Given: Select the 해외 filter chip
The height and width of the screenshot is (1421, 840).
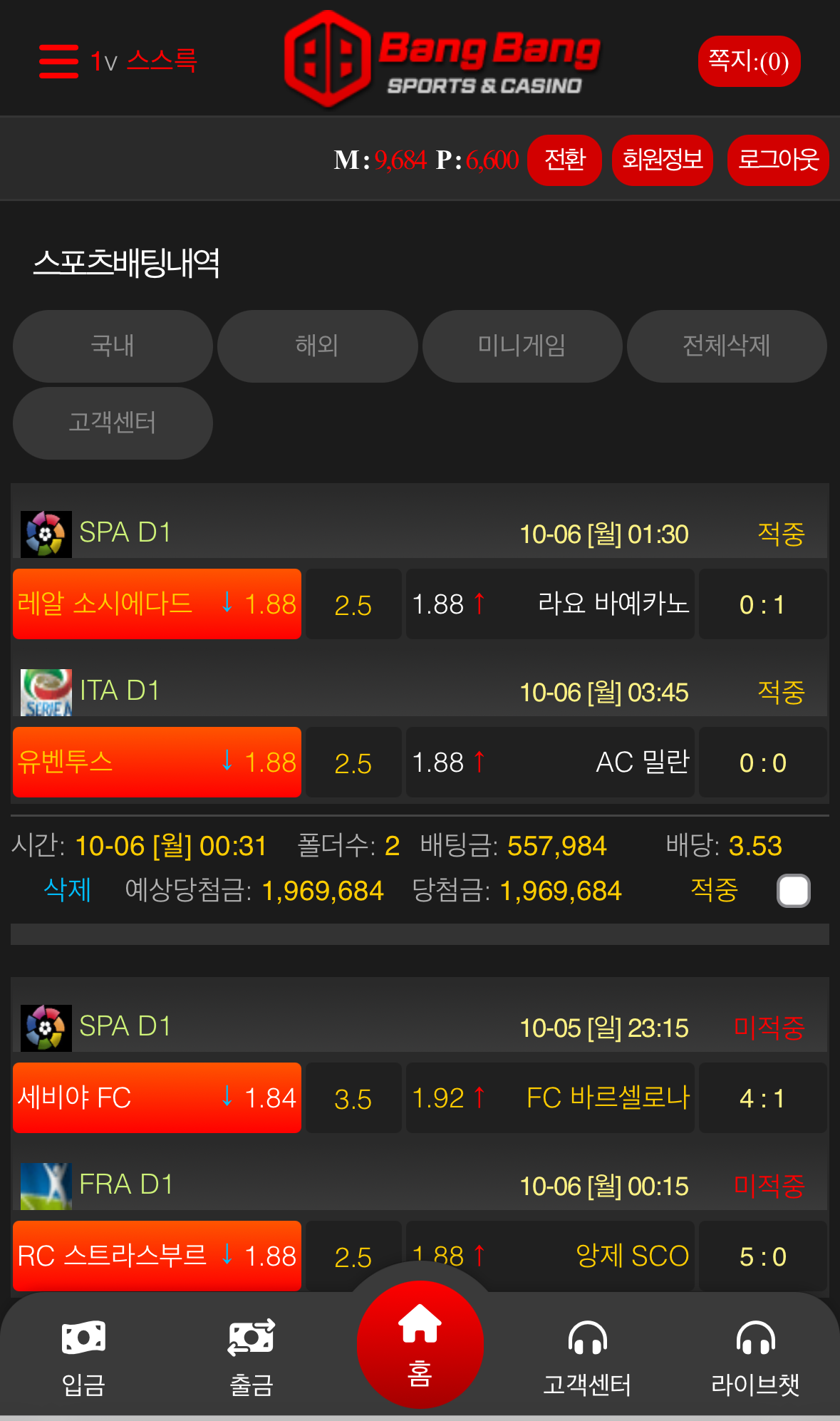Looking at the screenshot, I should coord(317,346).
